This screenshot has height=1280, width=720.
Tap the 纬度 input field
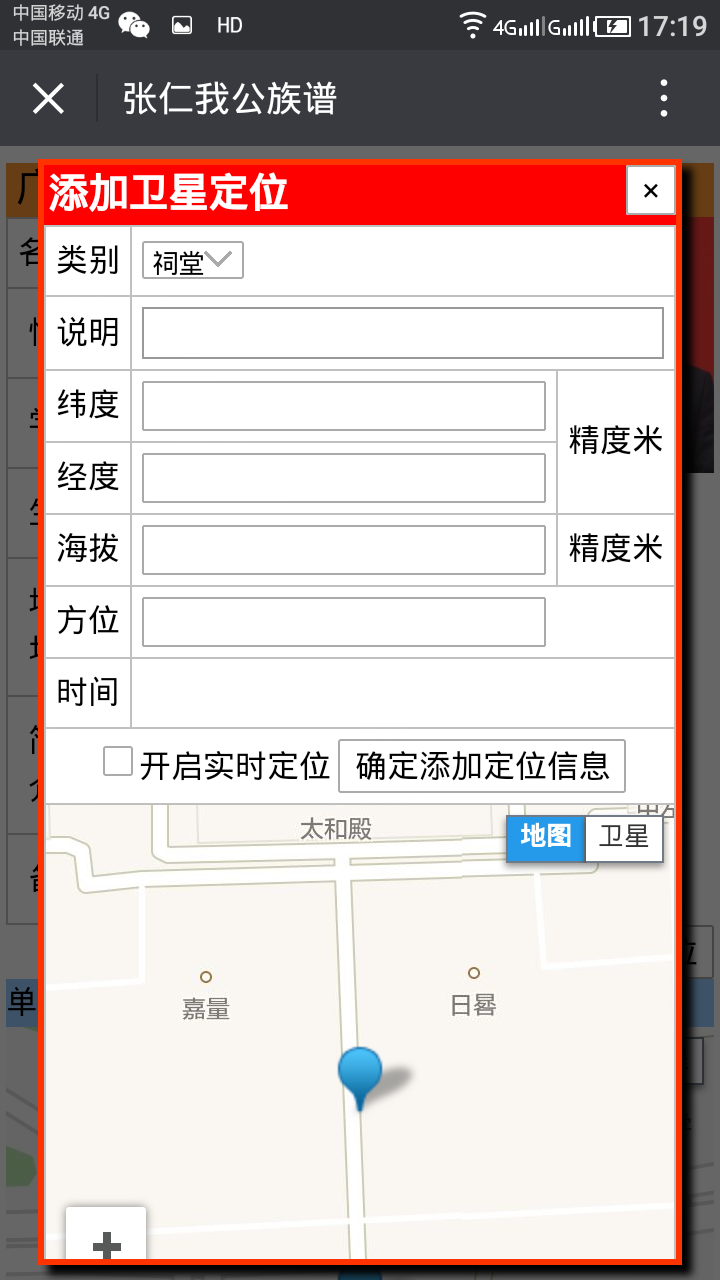pyautogui.click(x=343, y=406)
